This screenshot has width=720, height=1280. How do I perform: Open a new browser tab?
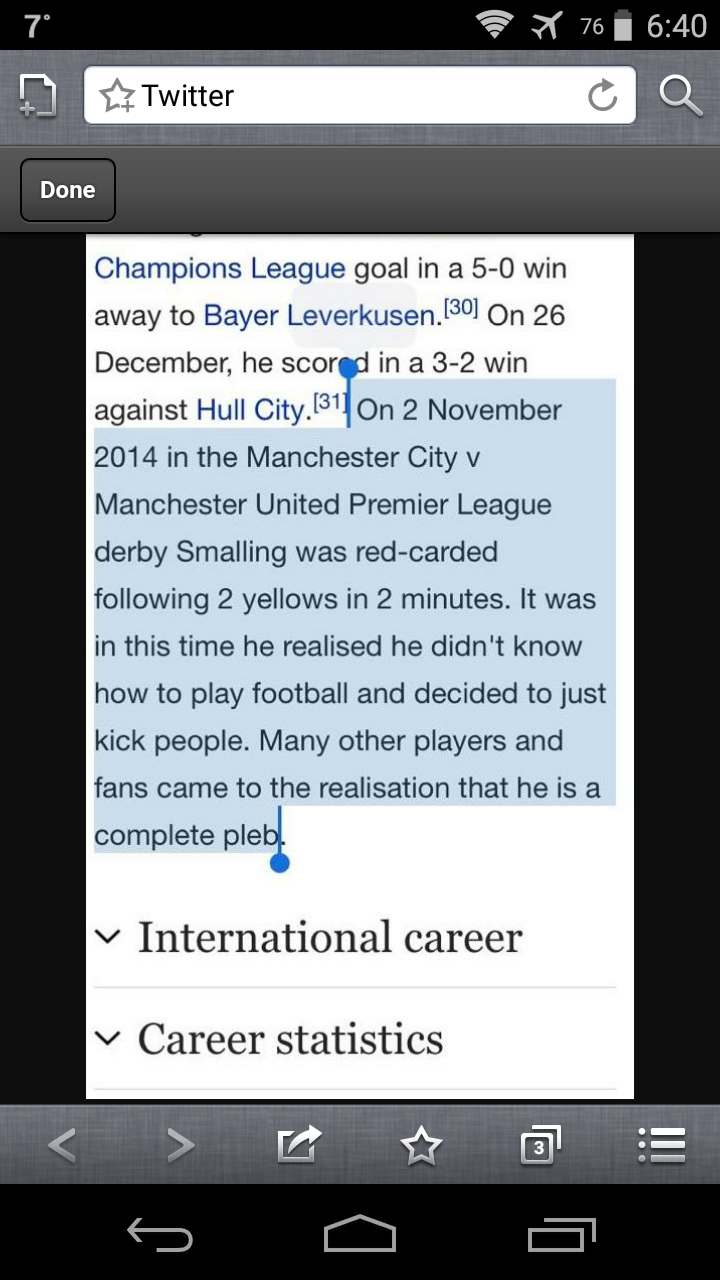38,96
